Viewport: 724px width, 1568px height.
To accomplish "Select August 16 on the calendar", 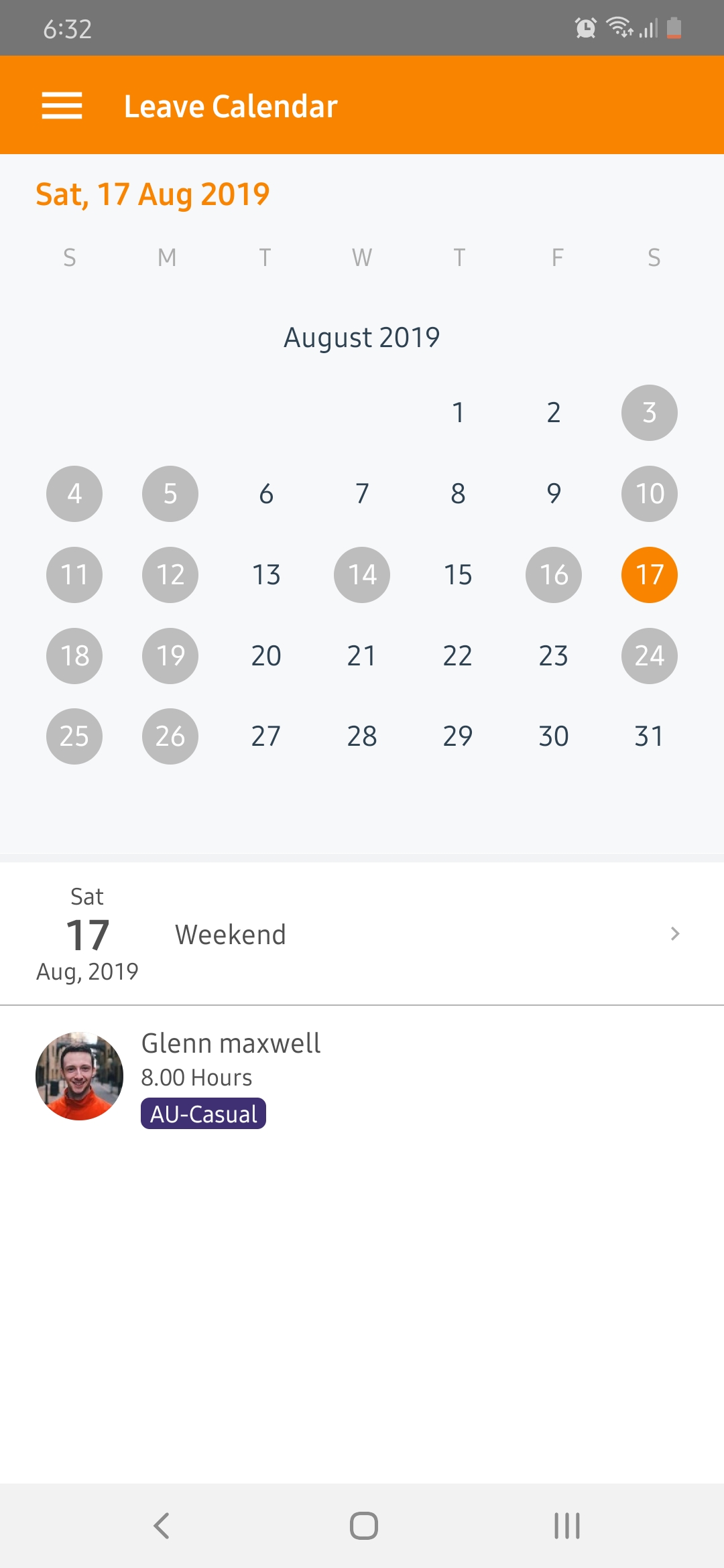I will pos(553,574).
